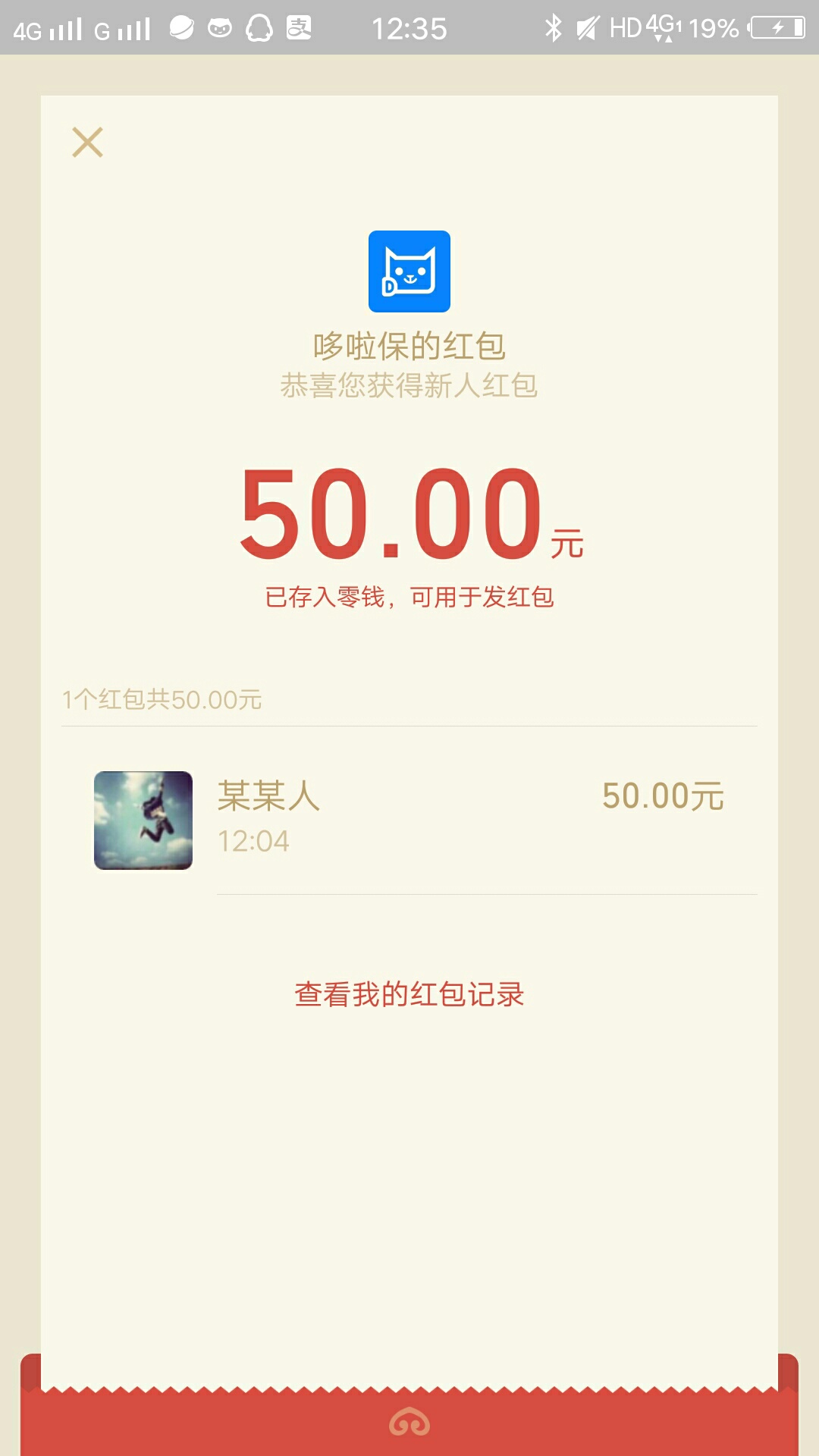Open 某某人's red packet entry
Screen dimensions: 819x1456
click(409, 820)
